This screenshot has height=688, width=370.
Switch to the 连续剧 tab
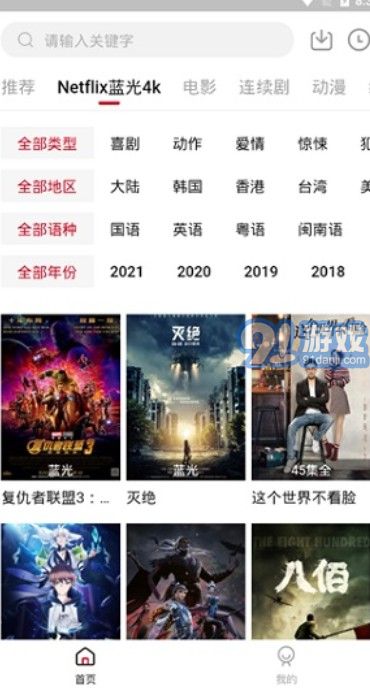pyautogui.click(x=264, y=87)
